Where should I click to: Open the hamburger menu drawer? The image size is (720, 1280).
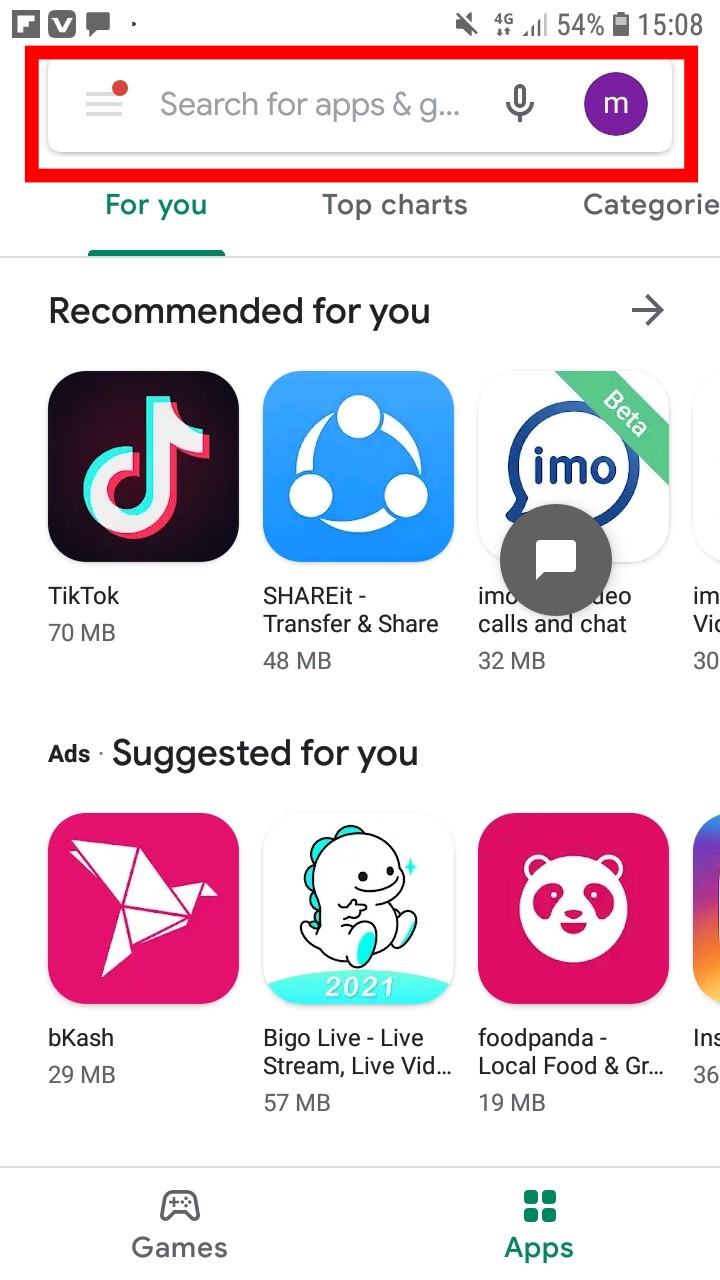point(104,103)
